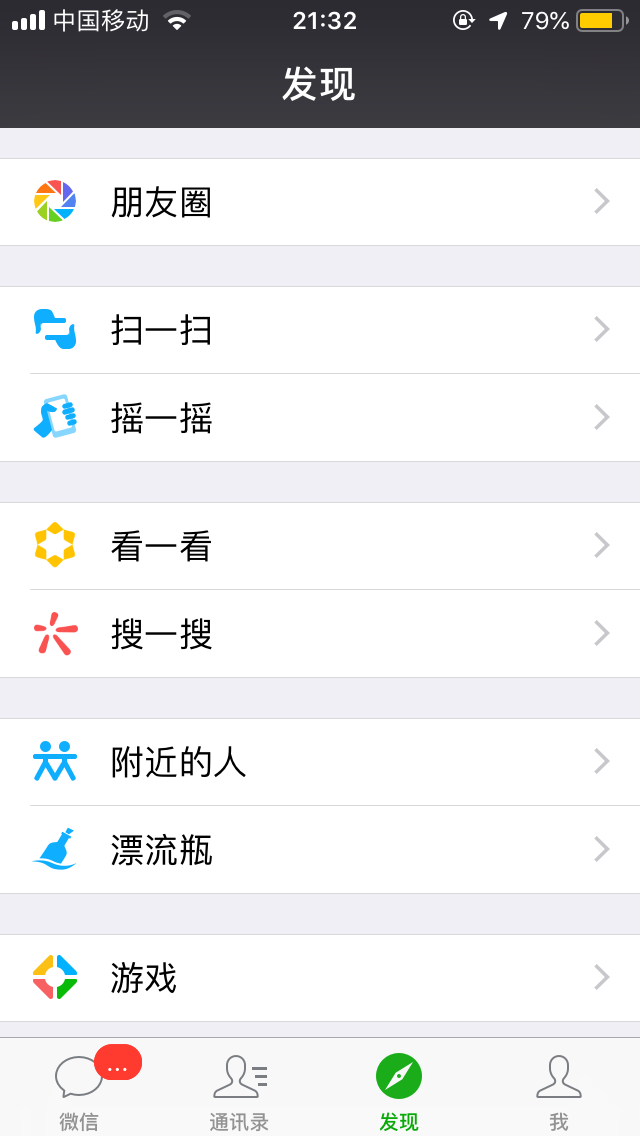Switch to the 我 profile tab

pos(559,1088)
